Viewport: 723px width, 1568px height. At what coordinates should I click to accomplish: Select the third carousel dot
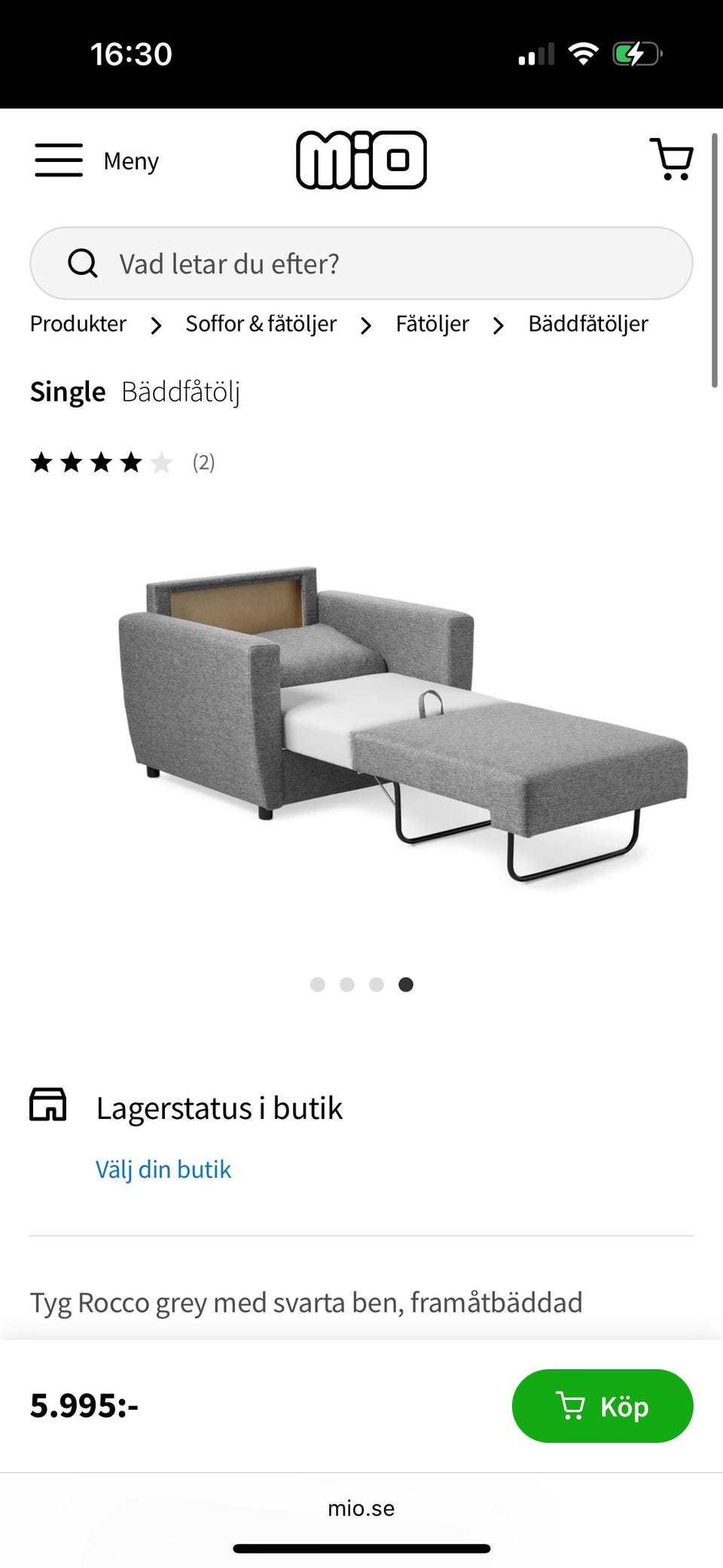377,984
